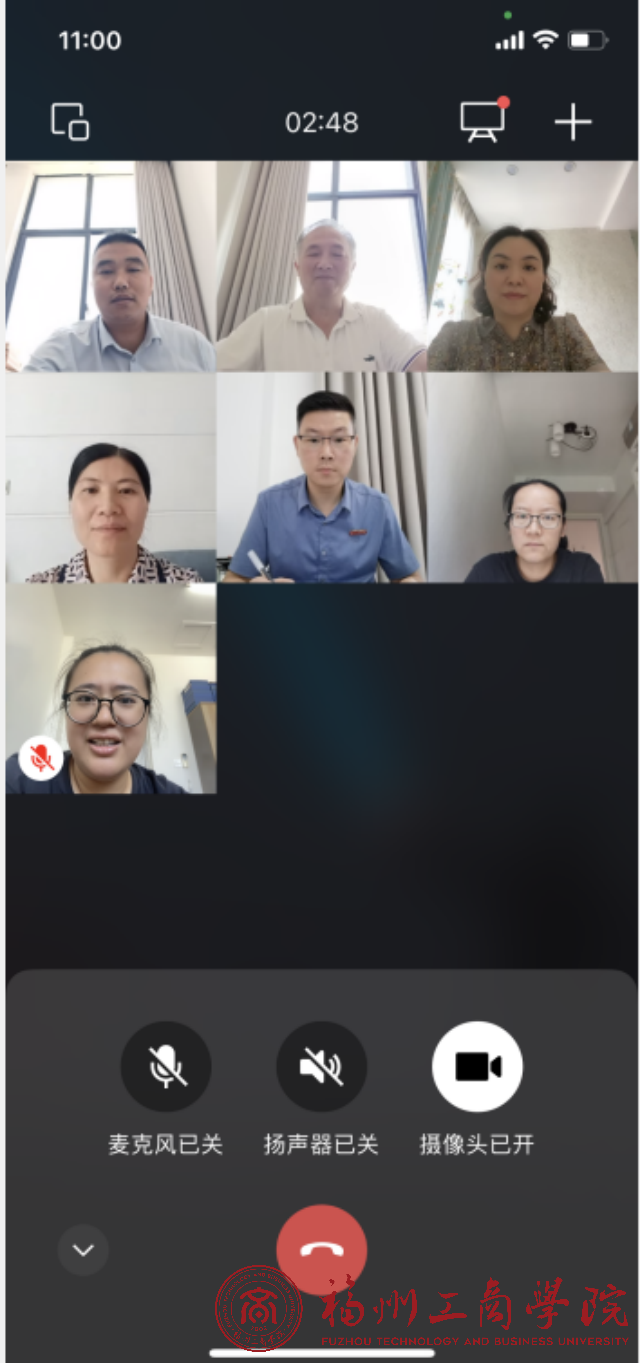Viewport: 640px width, 1363px height.
Task: Minimize the call into a floating window
Action: coord(70,122)
